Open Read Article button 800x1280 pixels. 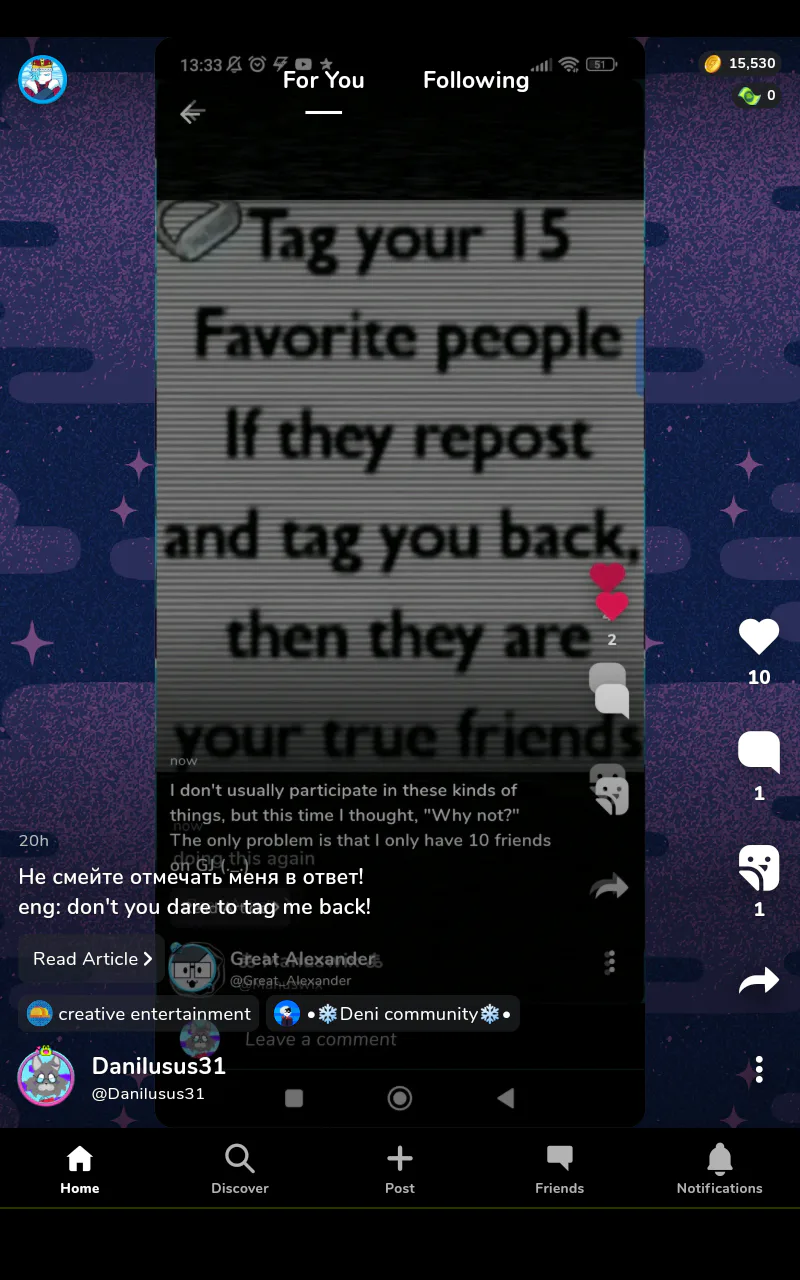(x=92, y=959)
